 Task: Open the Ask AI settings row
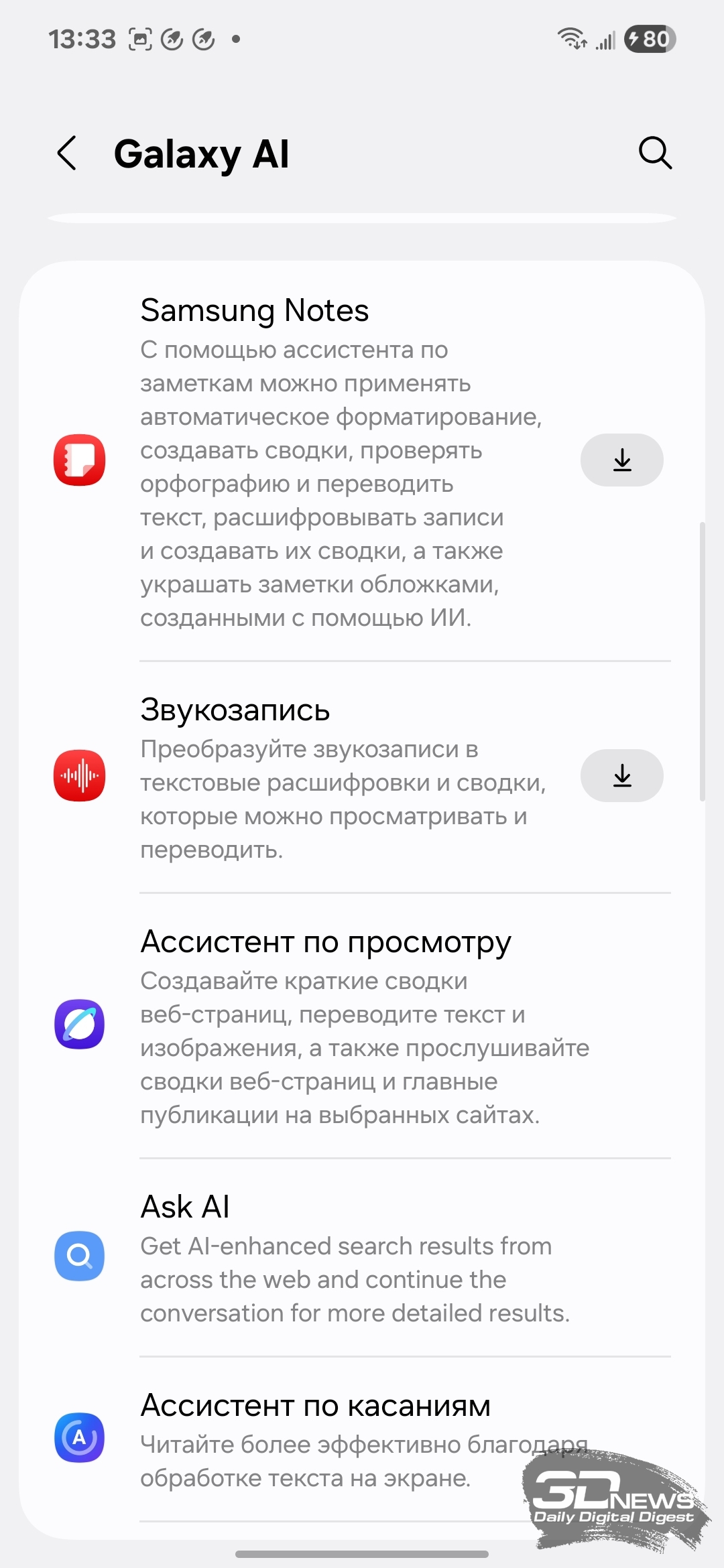click(x=362, y=1258)
